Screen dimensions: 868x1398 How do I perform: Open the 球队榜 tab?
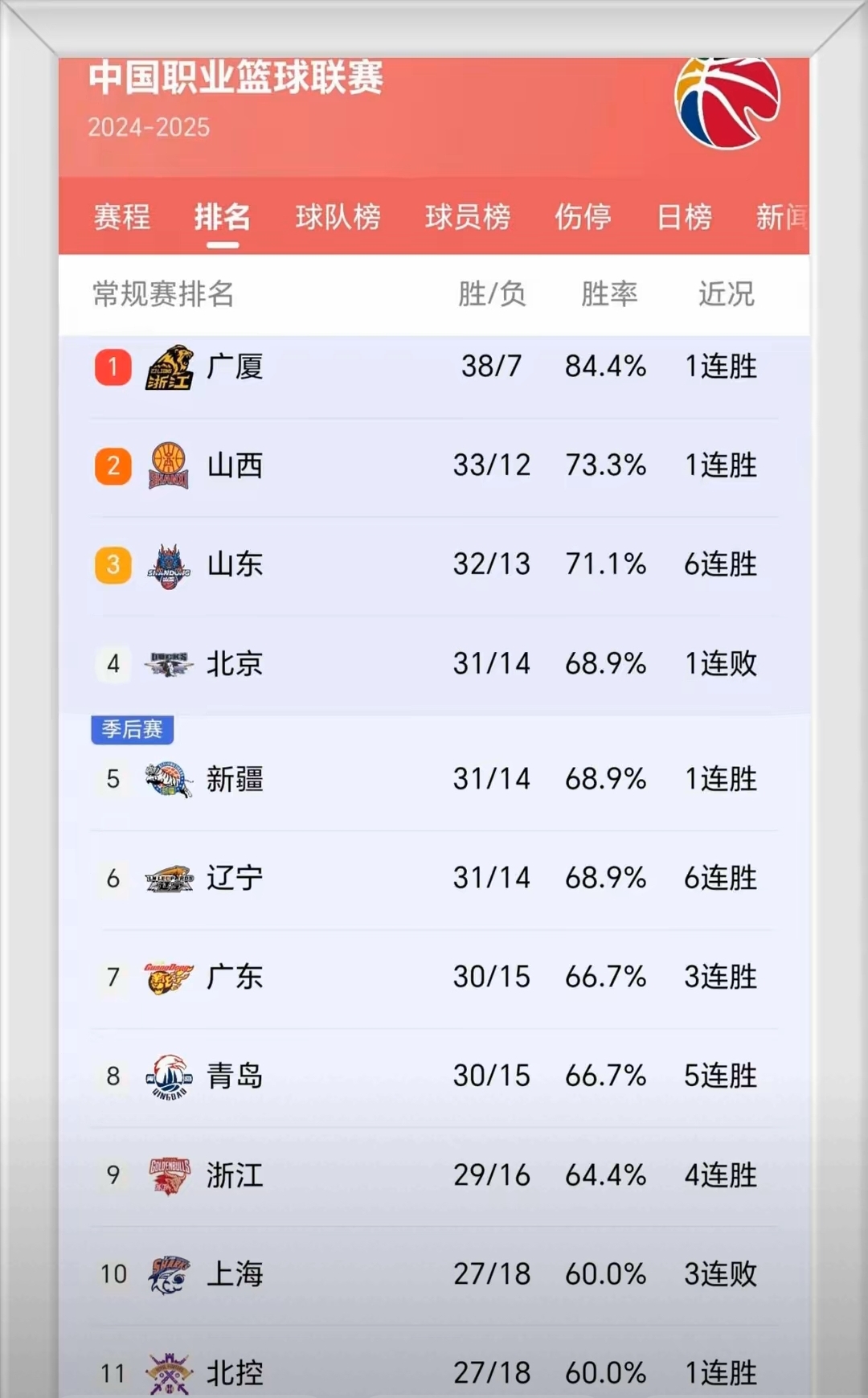coord(338,217)
